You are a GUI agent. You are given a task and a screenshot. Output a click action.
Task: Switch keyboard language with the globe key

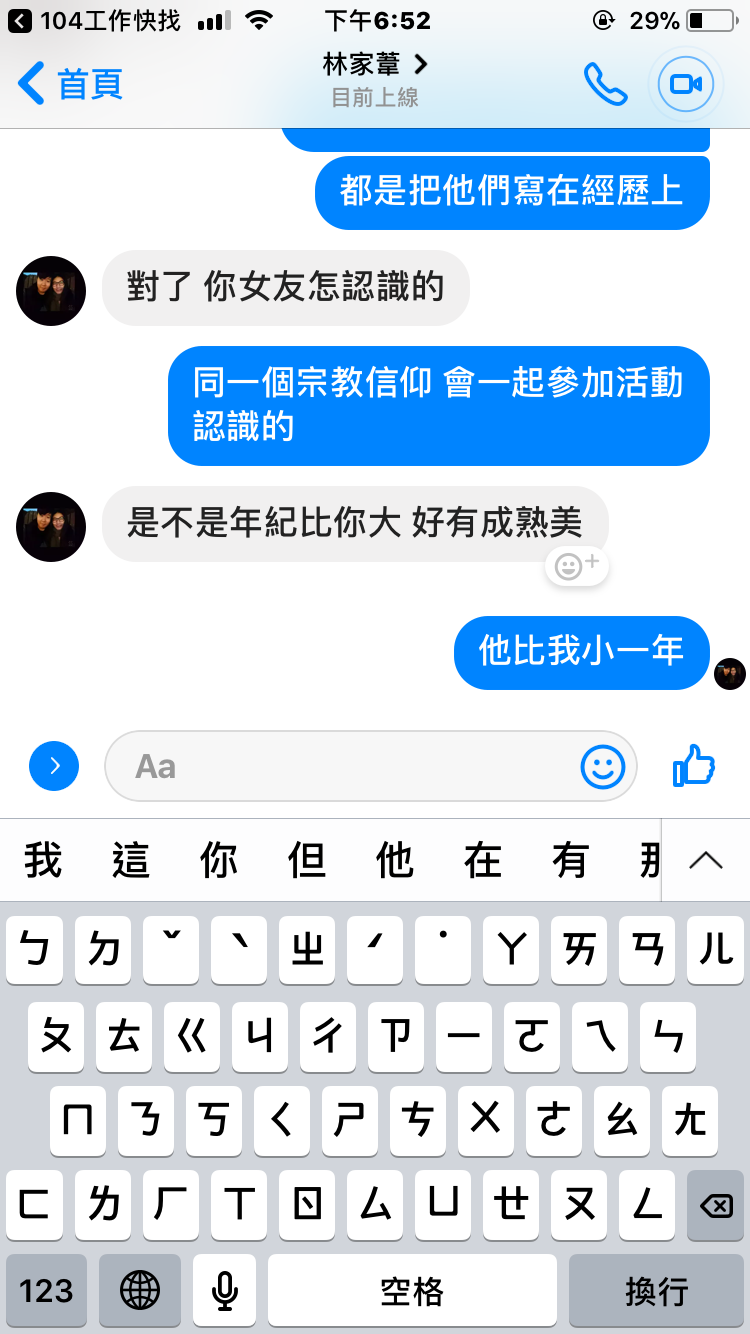click(x=140, y=1291)
